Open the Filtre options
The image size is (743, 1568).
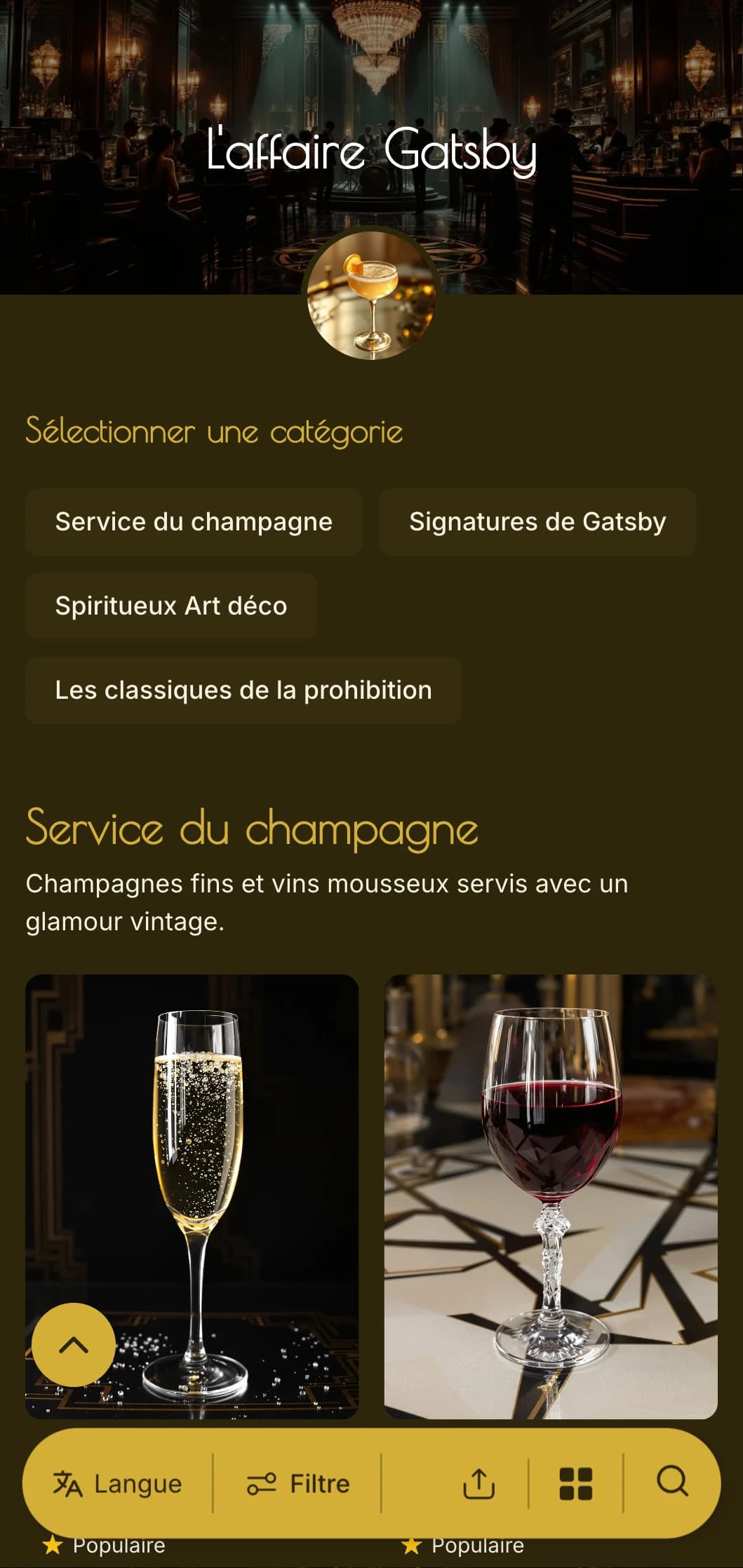pos(298,1483)
